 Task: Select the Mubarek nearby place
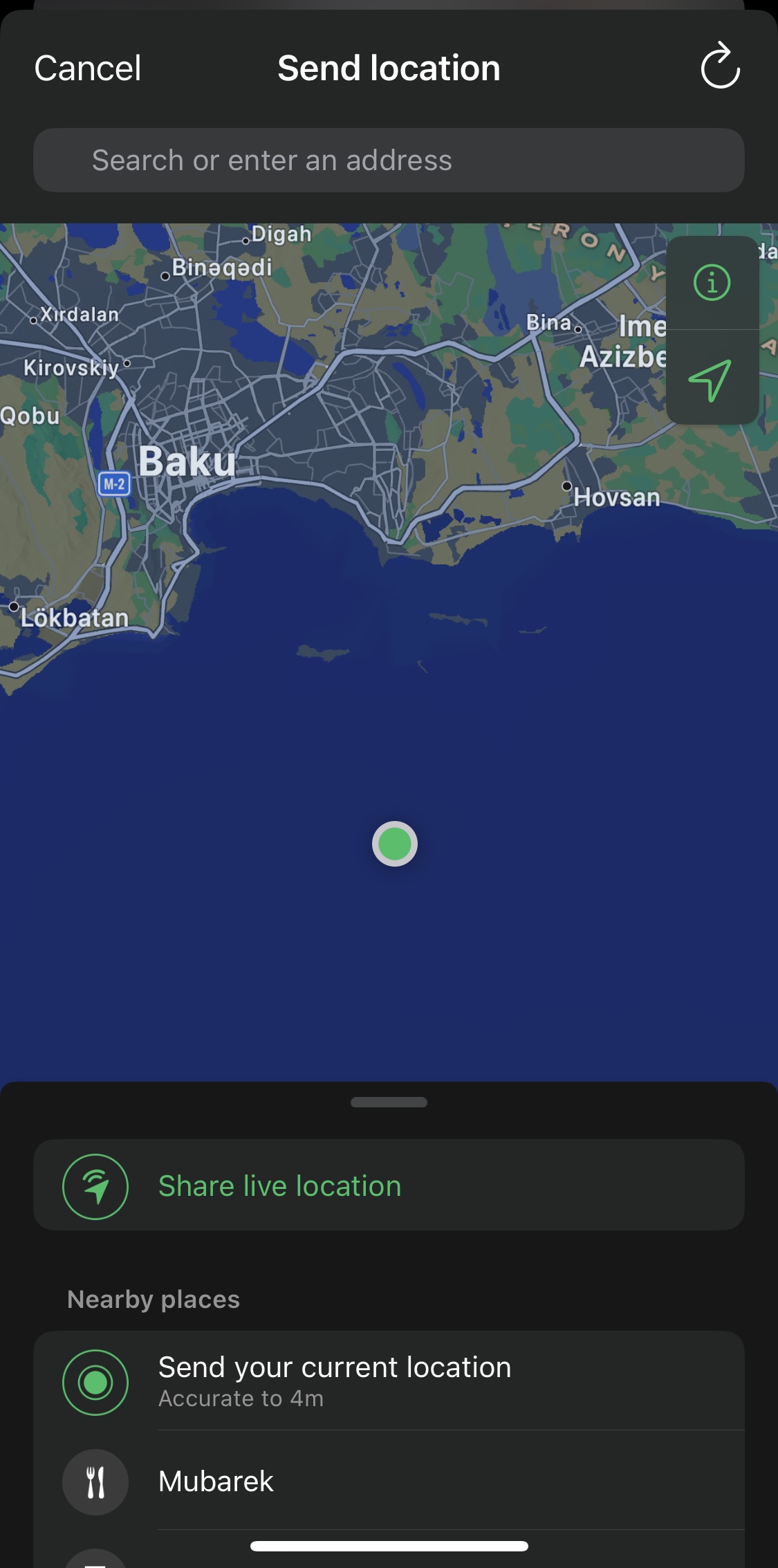389,1481
